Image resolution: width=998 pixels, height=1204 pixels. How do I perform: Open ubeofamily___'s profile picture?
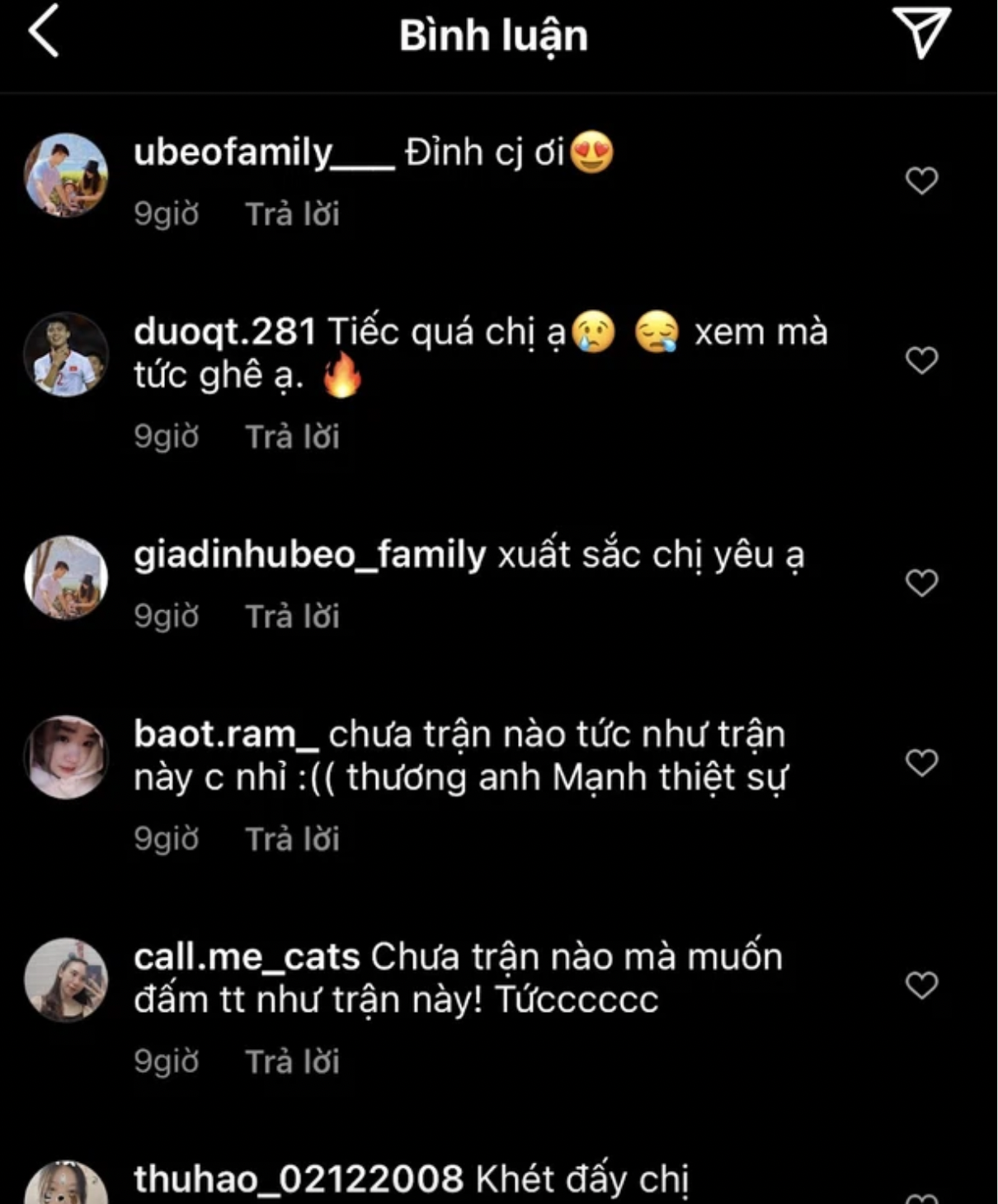point(66,176)
